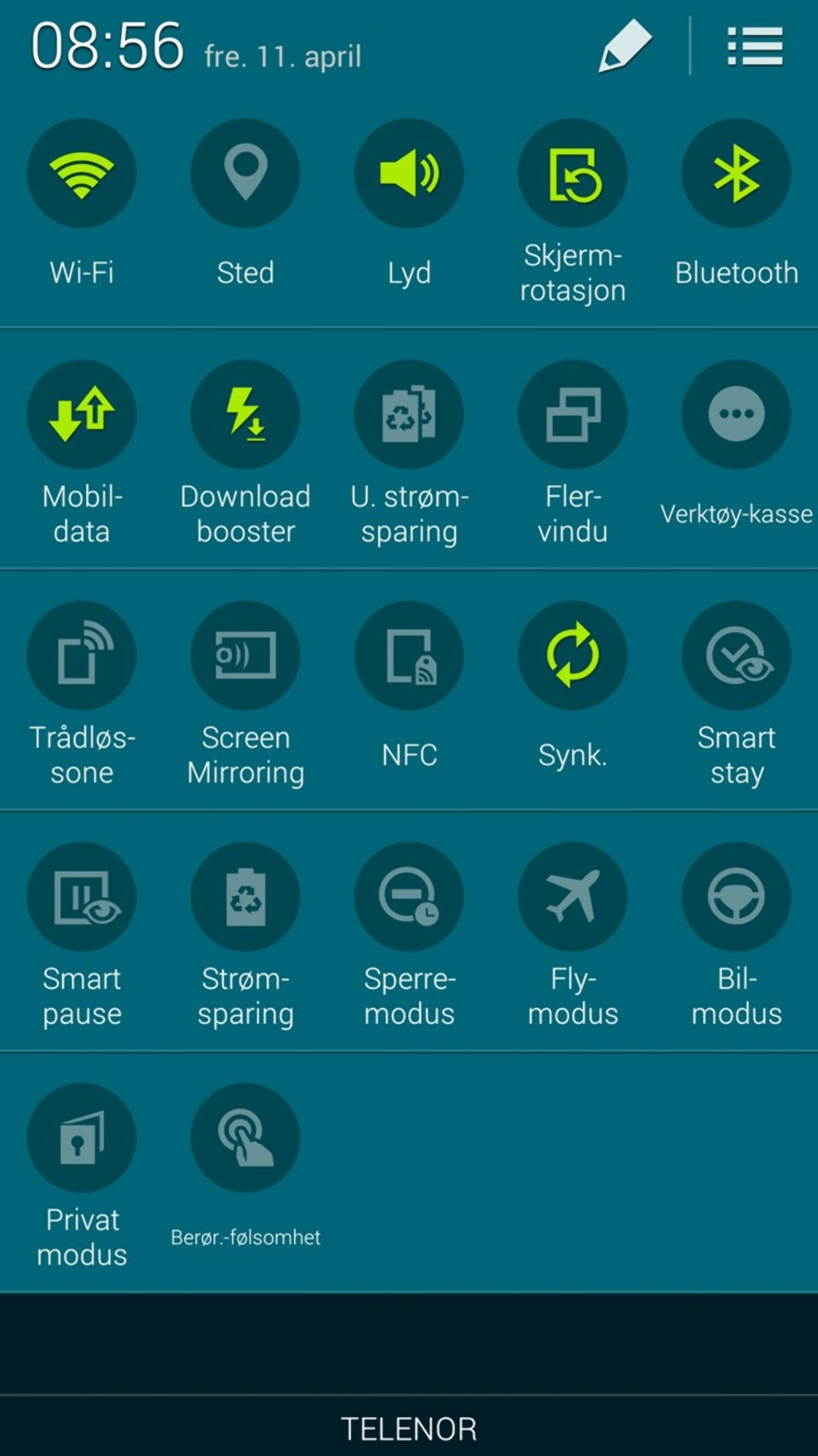Enable Smart stay

point(736,656)
